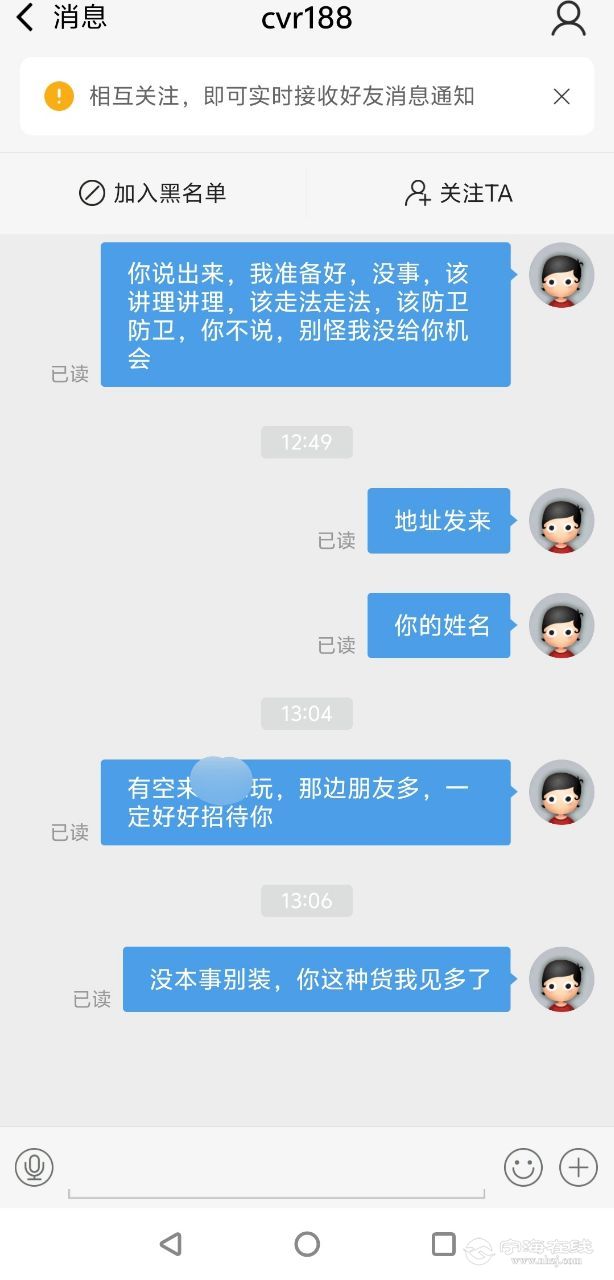Open the plus attachments menu
This screenshot has height=1280, width=614.
coord(578,1167)
